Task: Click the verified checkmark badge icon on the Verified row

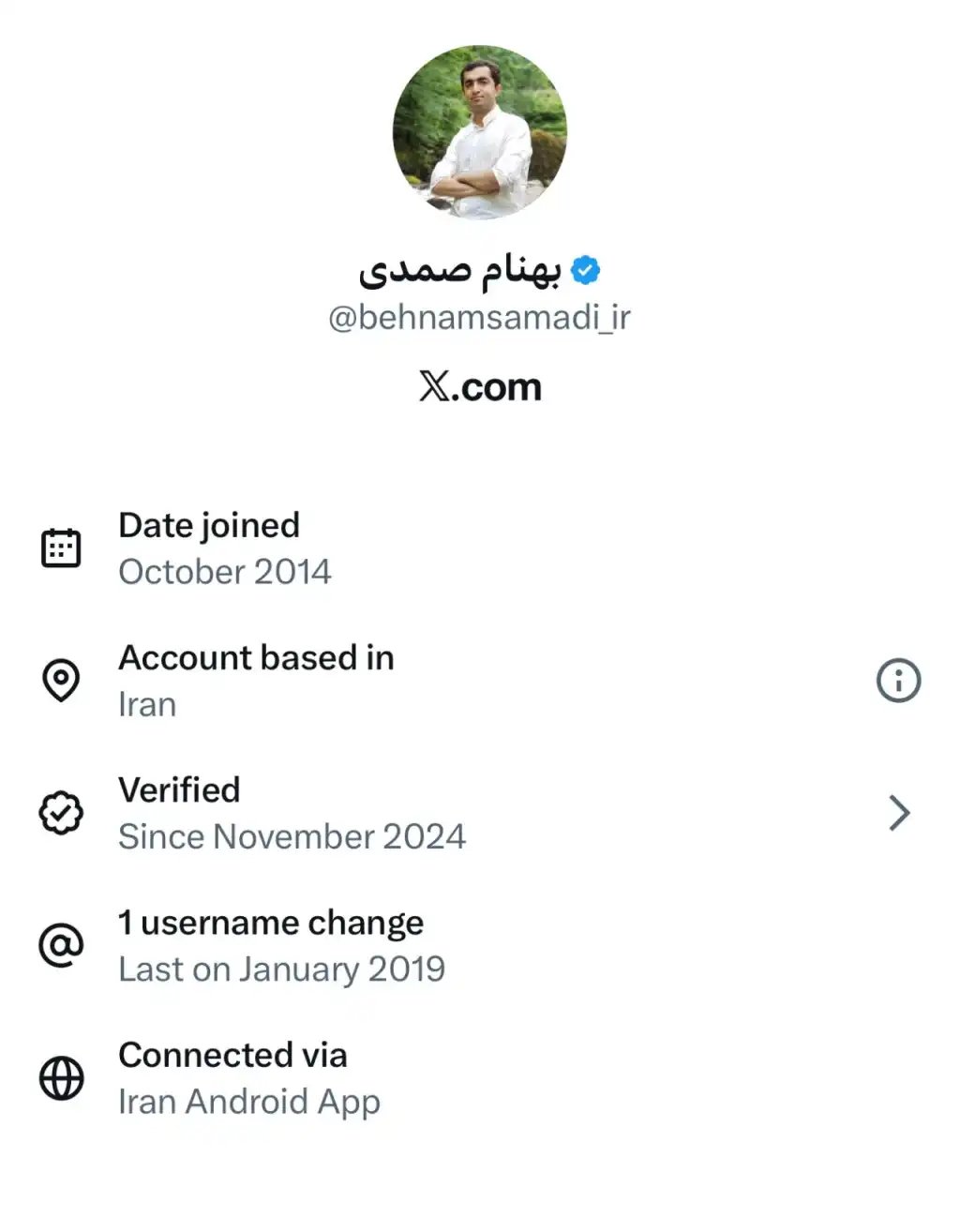Action: pyautogui.click(x=61, y=813)
